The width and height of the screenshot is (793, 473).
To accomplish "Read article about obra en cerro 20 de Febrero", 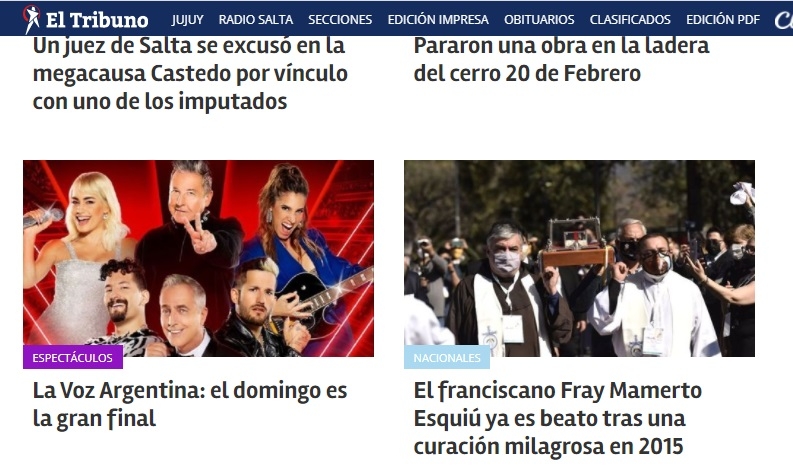I will coord(561,59).
